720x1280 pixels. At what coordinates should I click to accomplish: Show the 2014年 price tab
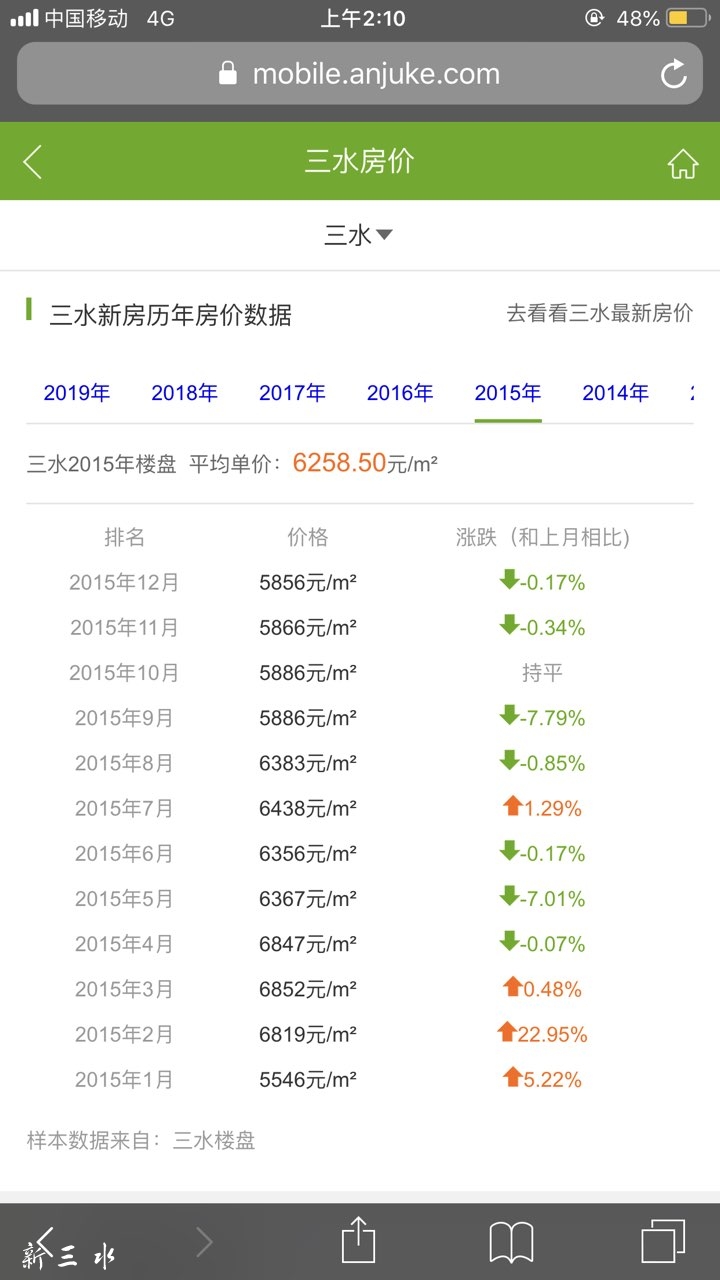tap(616, 393)
